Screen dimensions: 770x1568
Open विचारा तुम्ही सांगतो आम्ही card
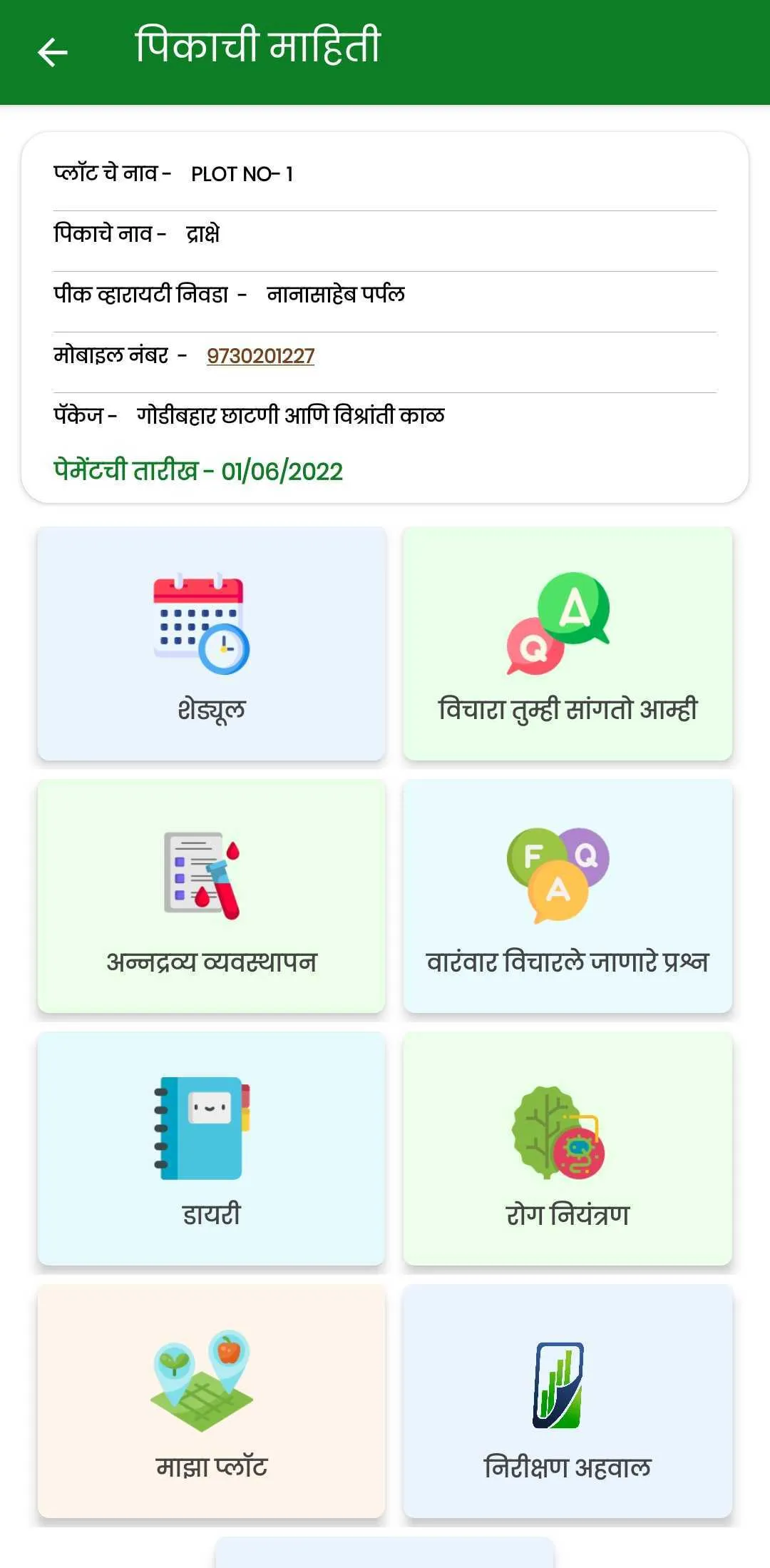coord(568,643)
